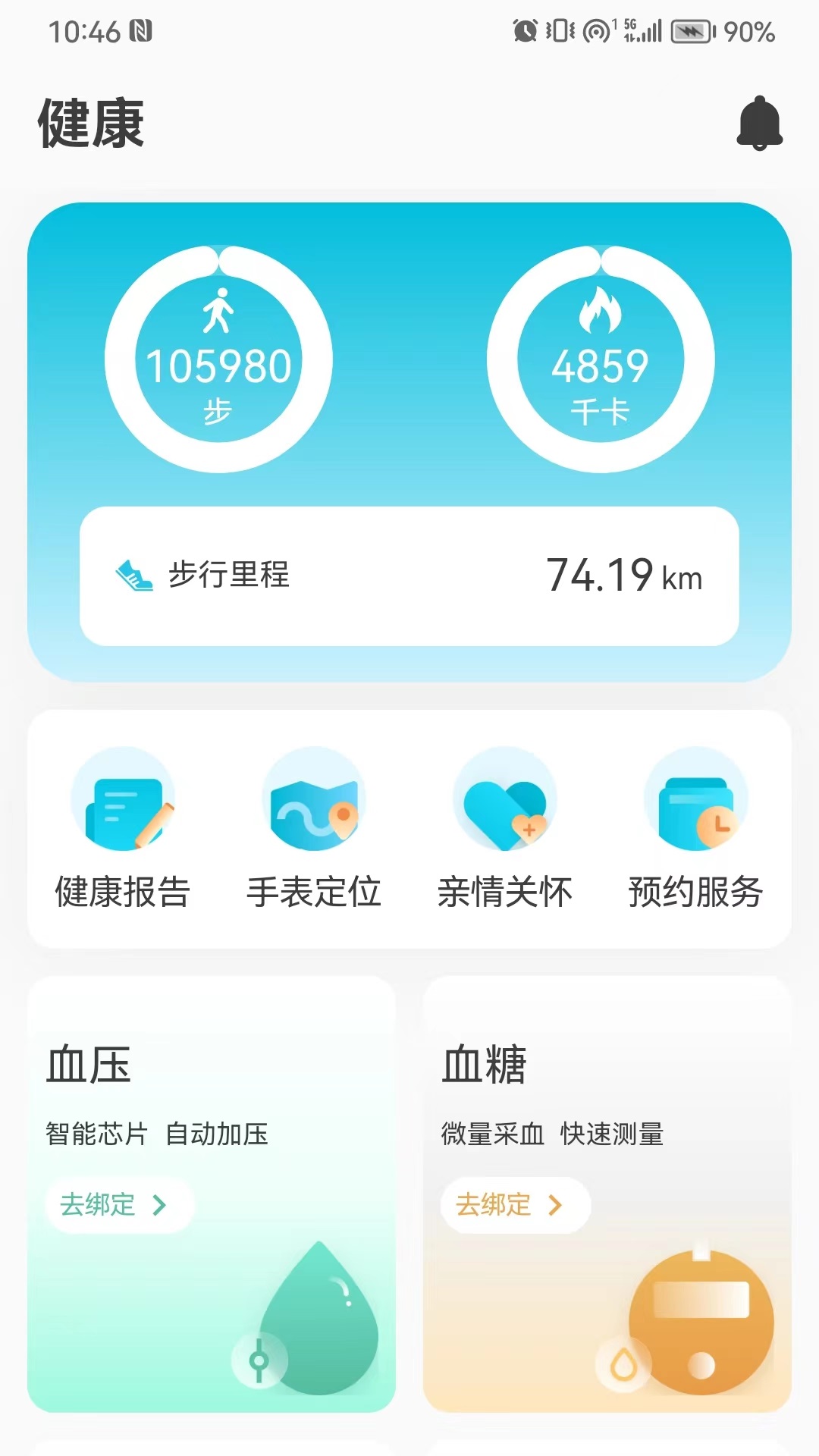Open the 亲情关怀 family care icon
Screen dimensions: 819x1456
506,801
